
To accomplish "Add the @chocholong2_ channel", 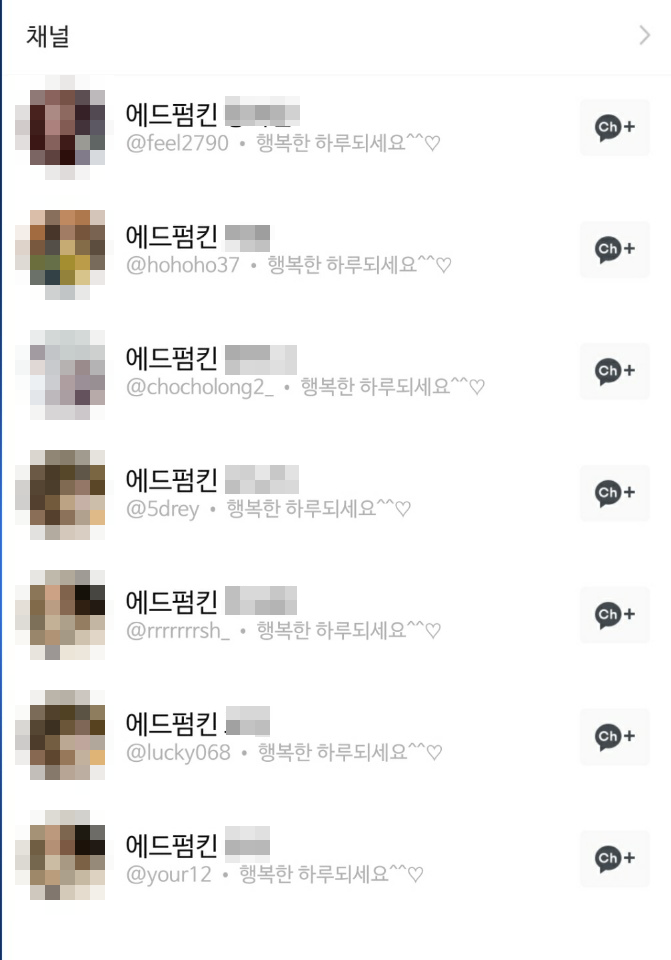I will point(614,371).
